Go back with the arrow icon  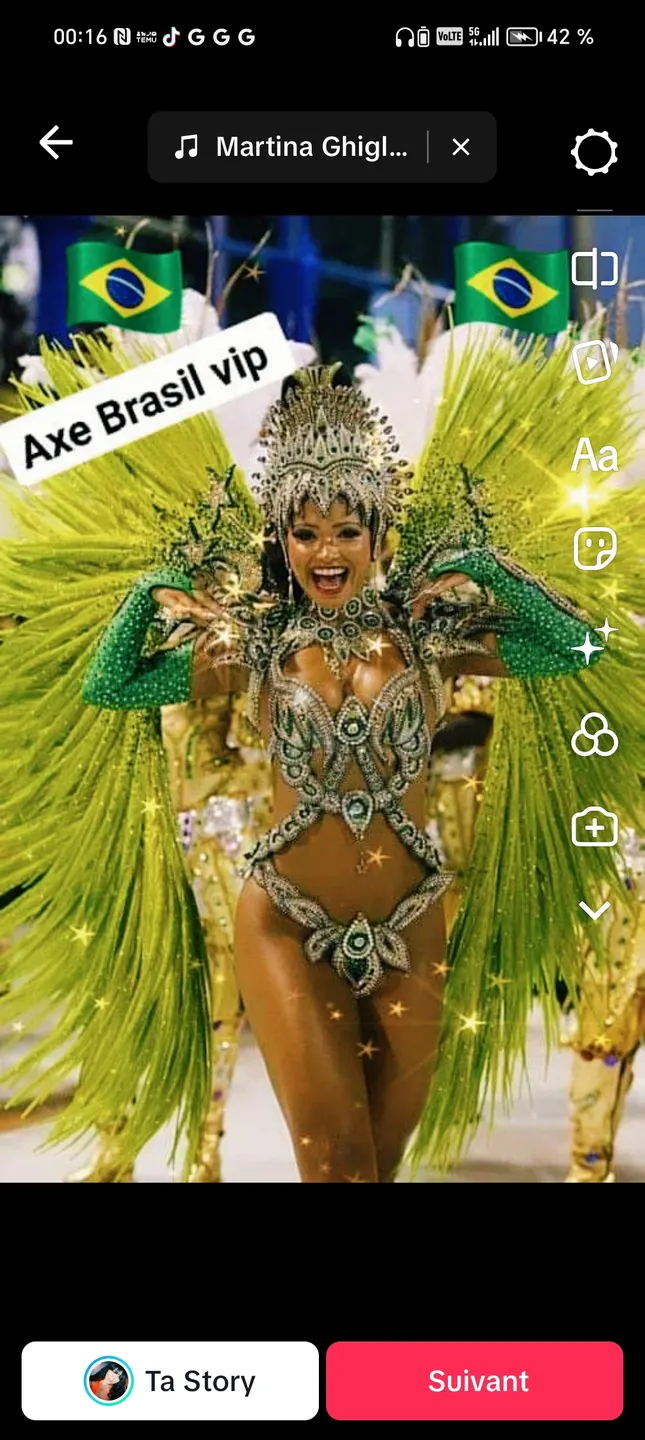tap(56, 143)
